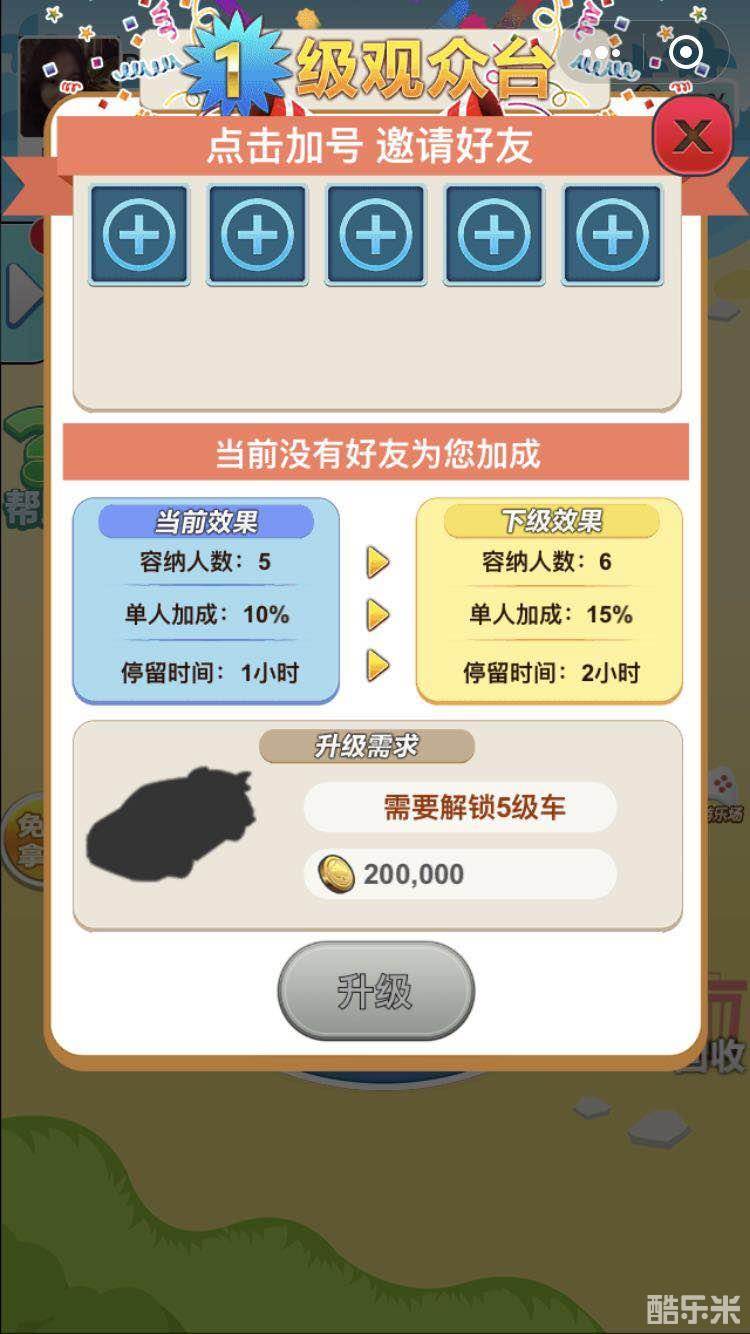
Task: Click the arrow next to 容纳人数 row
Action: (377, 563)
